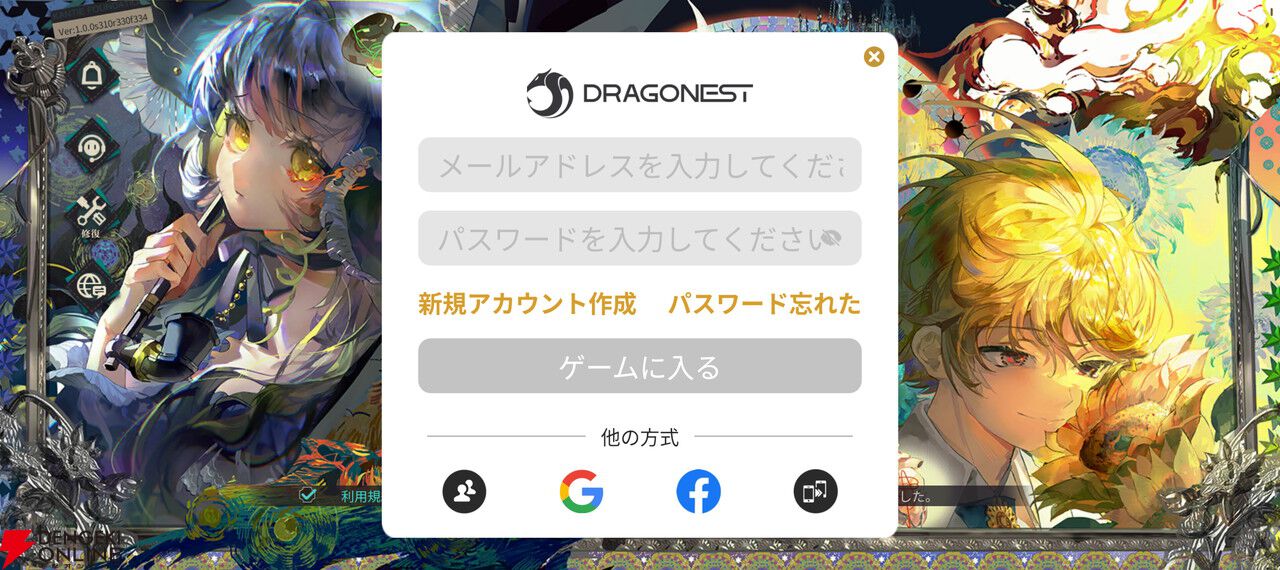Select device transfer login icon

click(x=815, y=491)
